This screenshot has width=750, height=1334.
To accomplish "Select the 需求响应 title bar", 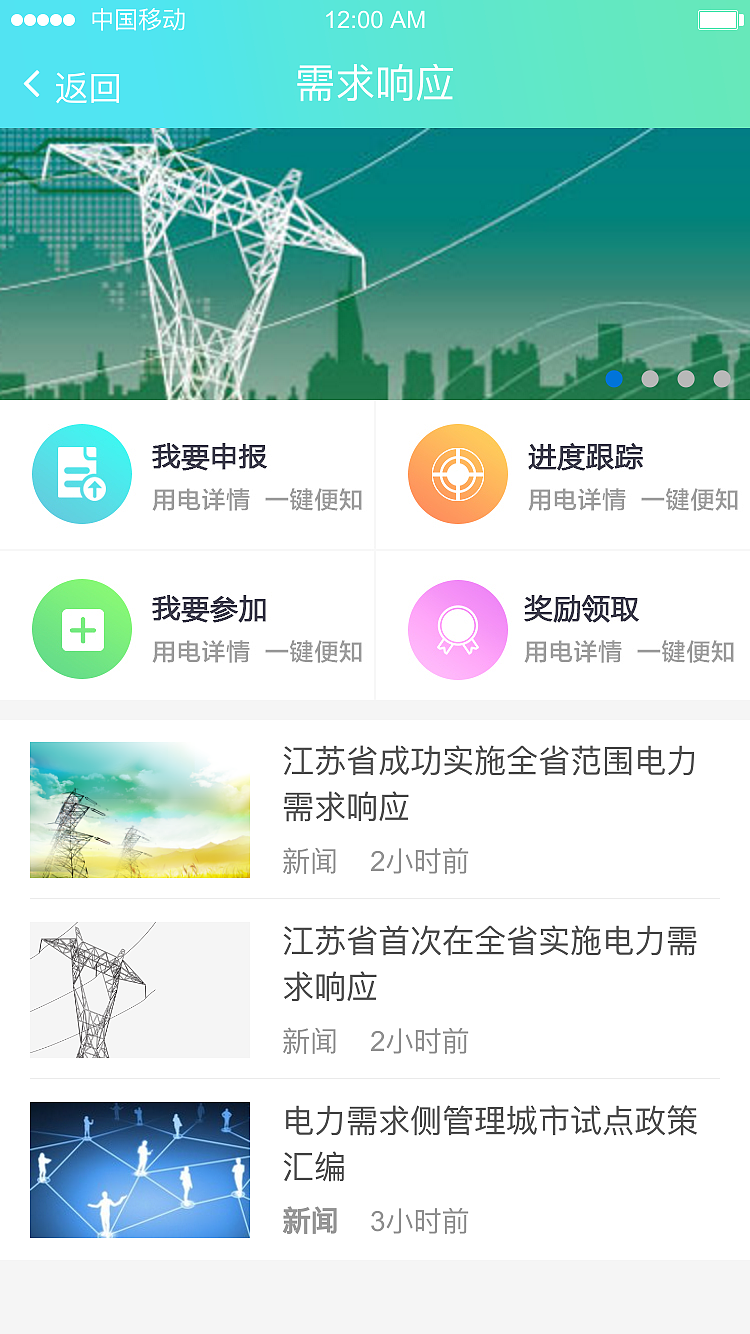I will pyautogui.click(x=374, y=85).
